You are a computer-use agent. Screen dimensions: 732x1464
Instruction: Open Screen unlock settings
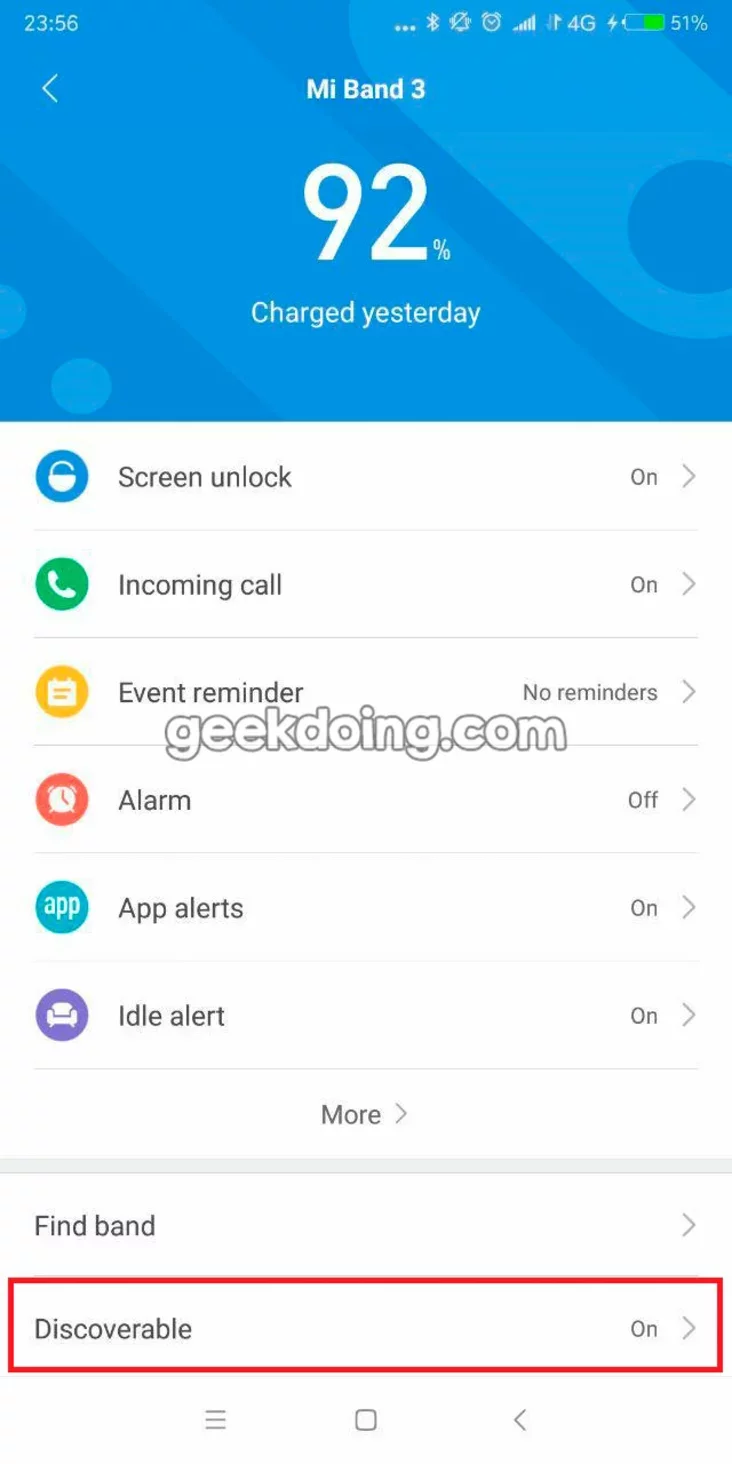[365, 477]
